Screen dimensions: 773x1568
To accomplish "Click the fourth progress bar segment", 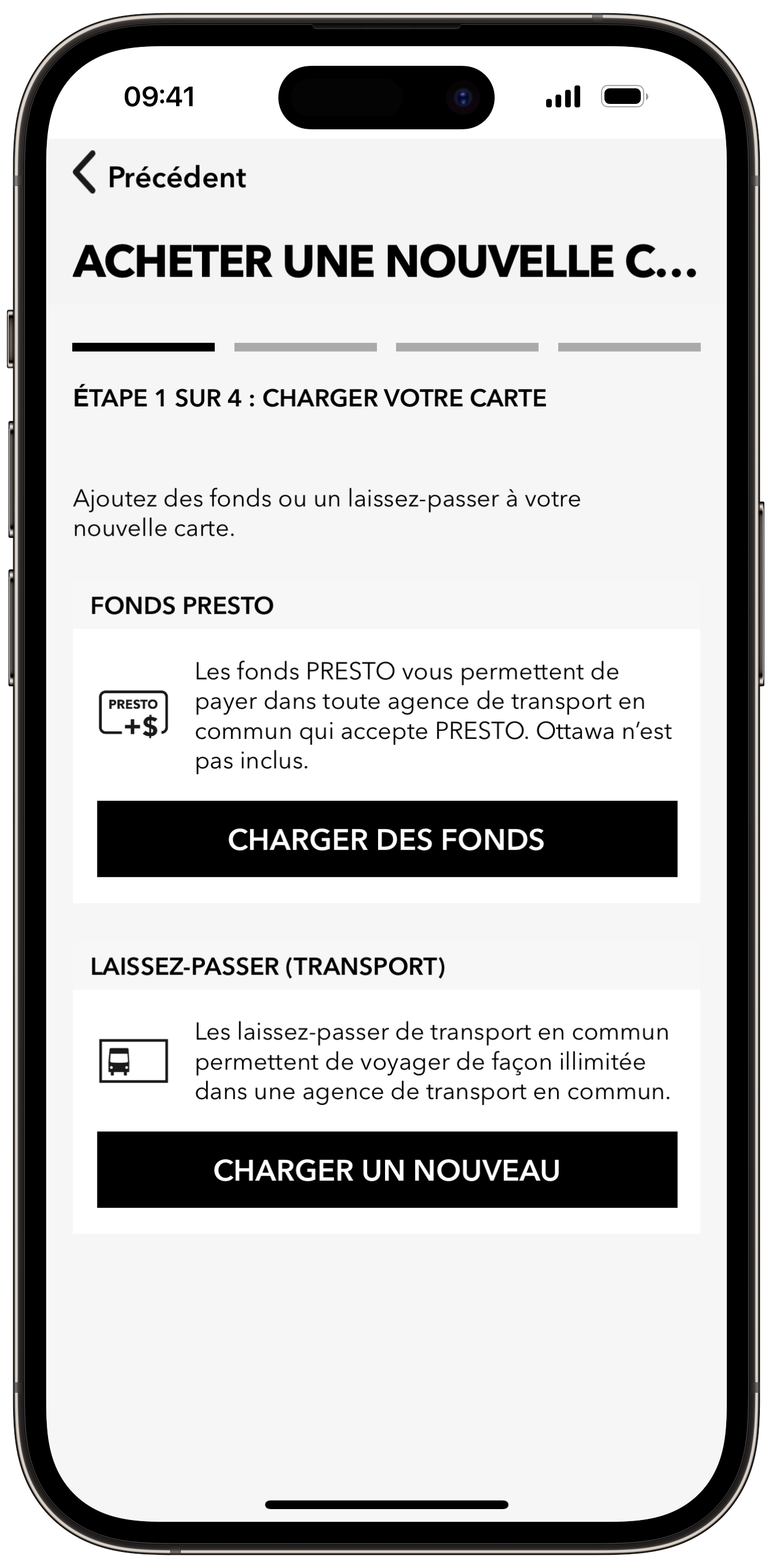I will coord(630,347).
